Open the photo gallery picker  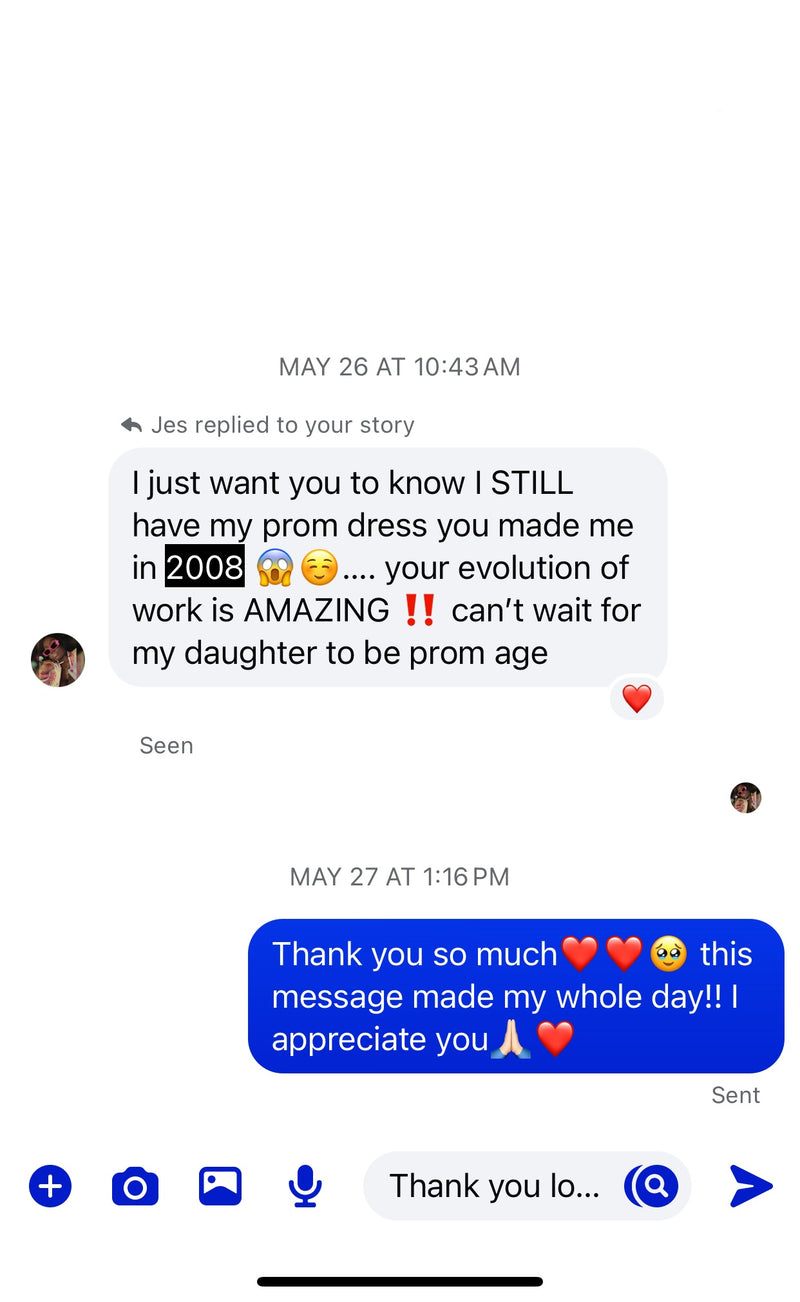[x=220, y=1186]
